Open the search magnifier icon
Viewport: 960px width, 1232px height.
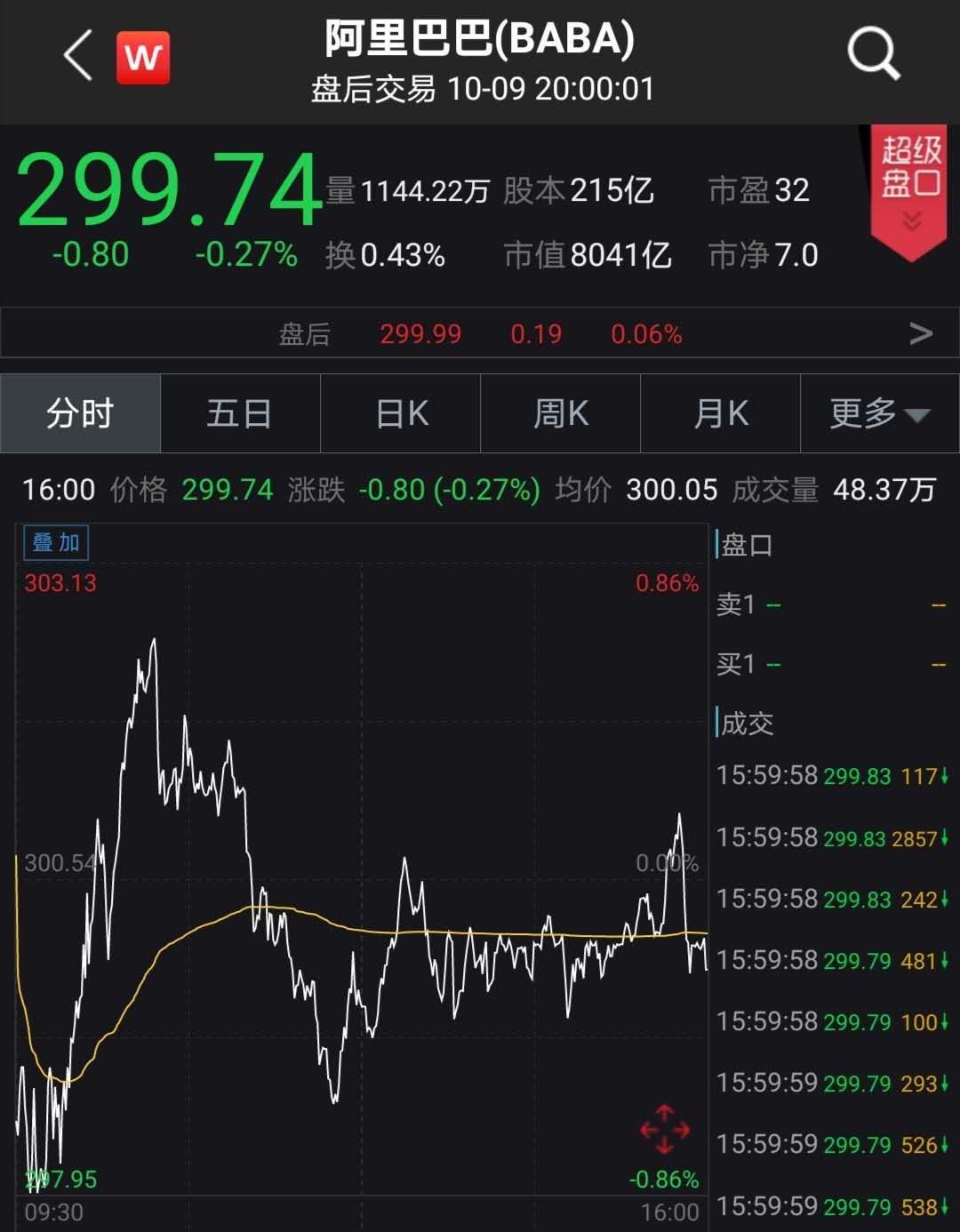tap(873, 53)
